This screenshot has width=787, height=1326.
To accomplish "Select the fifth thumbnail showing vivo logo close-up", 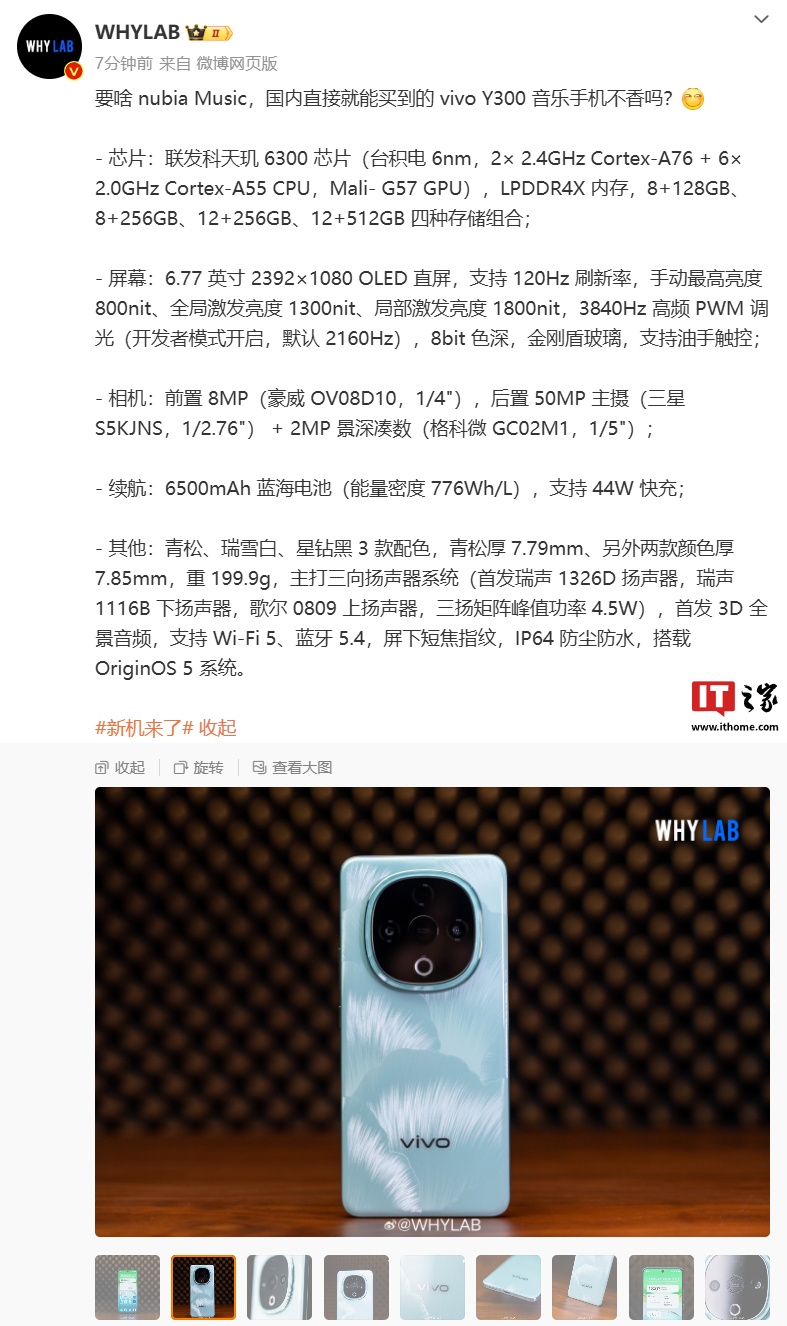I will pos(432,1287).
